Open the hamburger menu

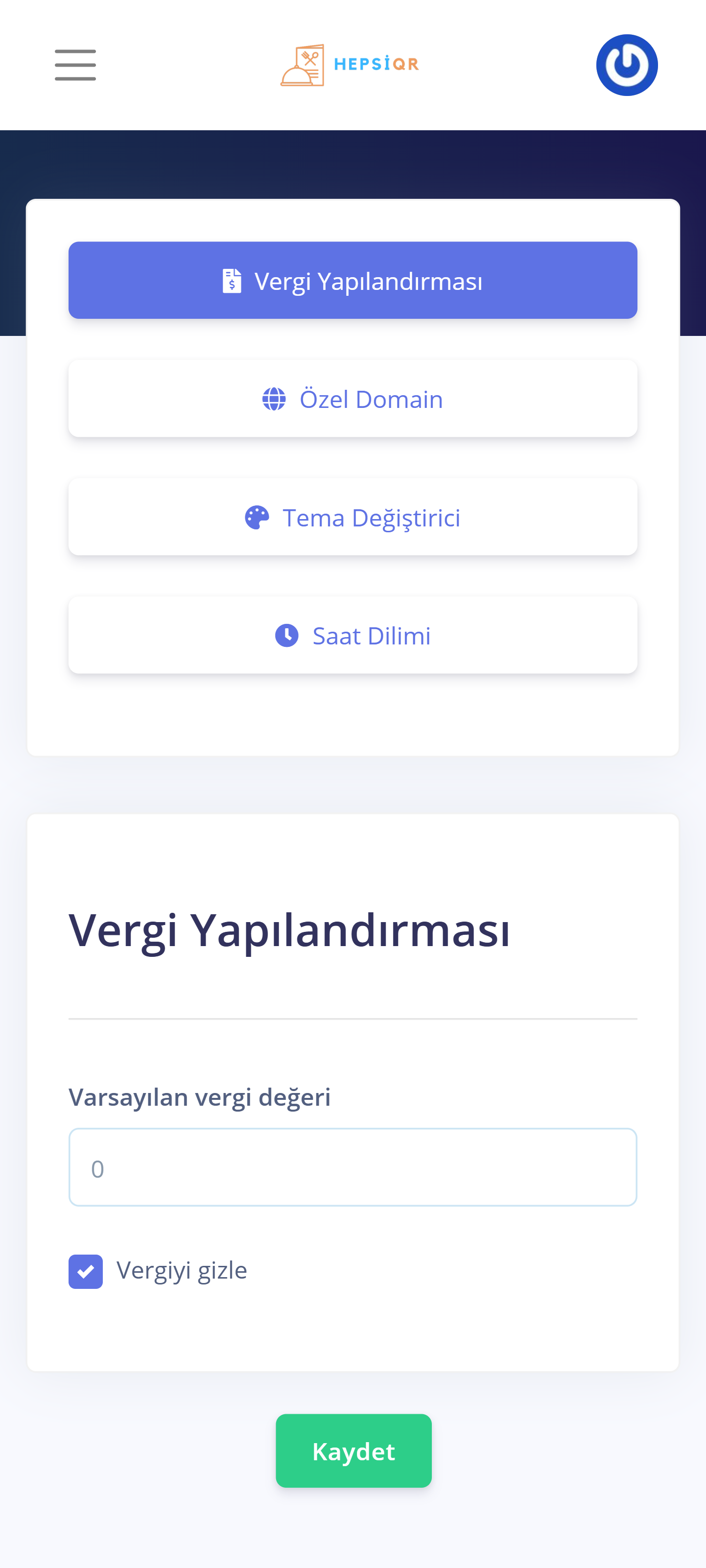(x=75, y=65)
